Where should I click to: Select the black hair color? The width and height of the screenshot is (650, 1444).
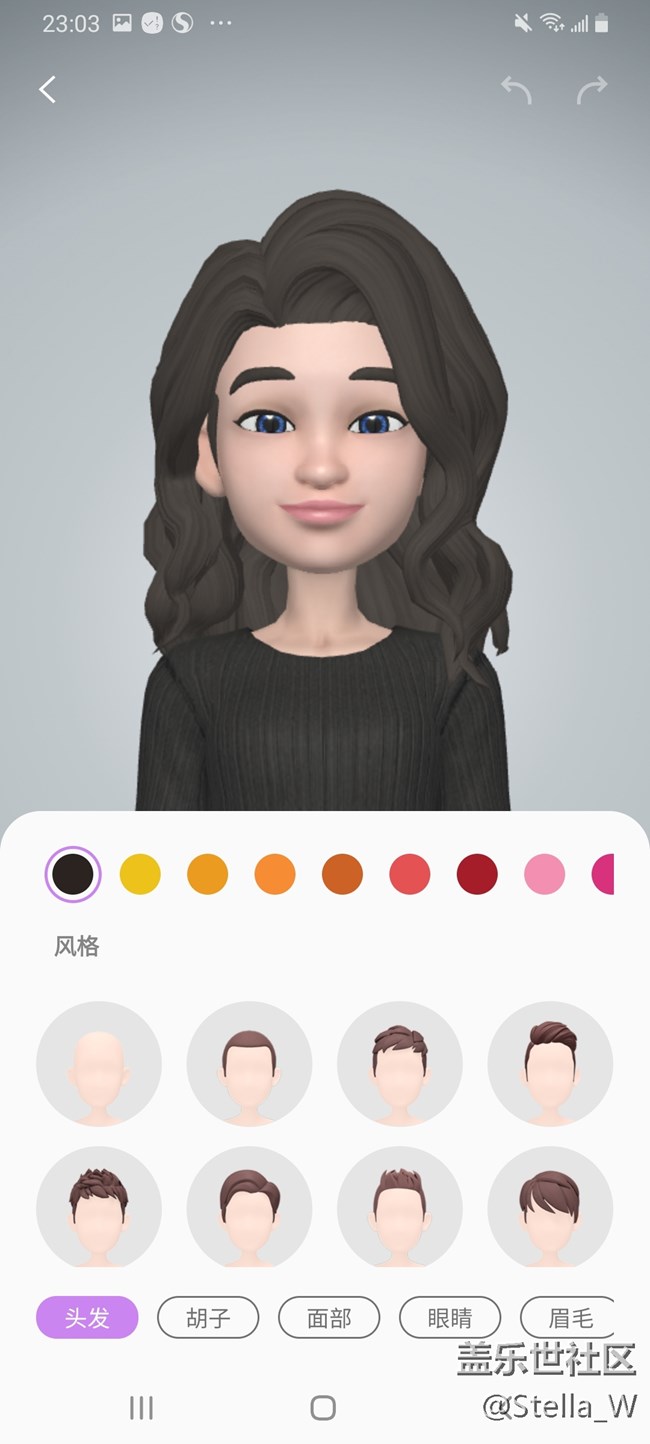point(73,874)
